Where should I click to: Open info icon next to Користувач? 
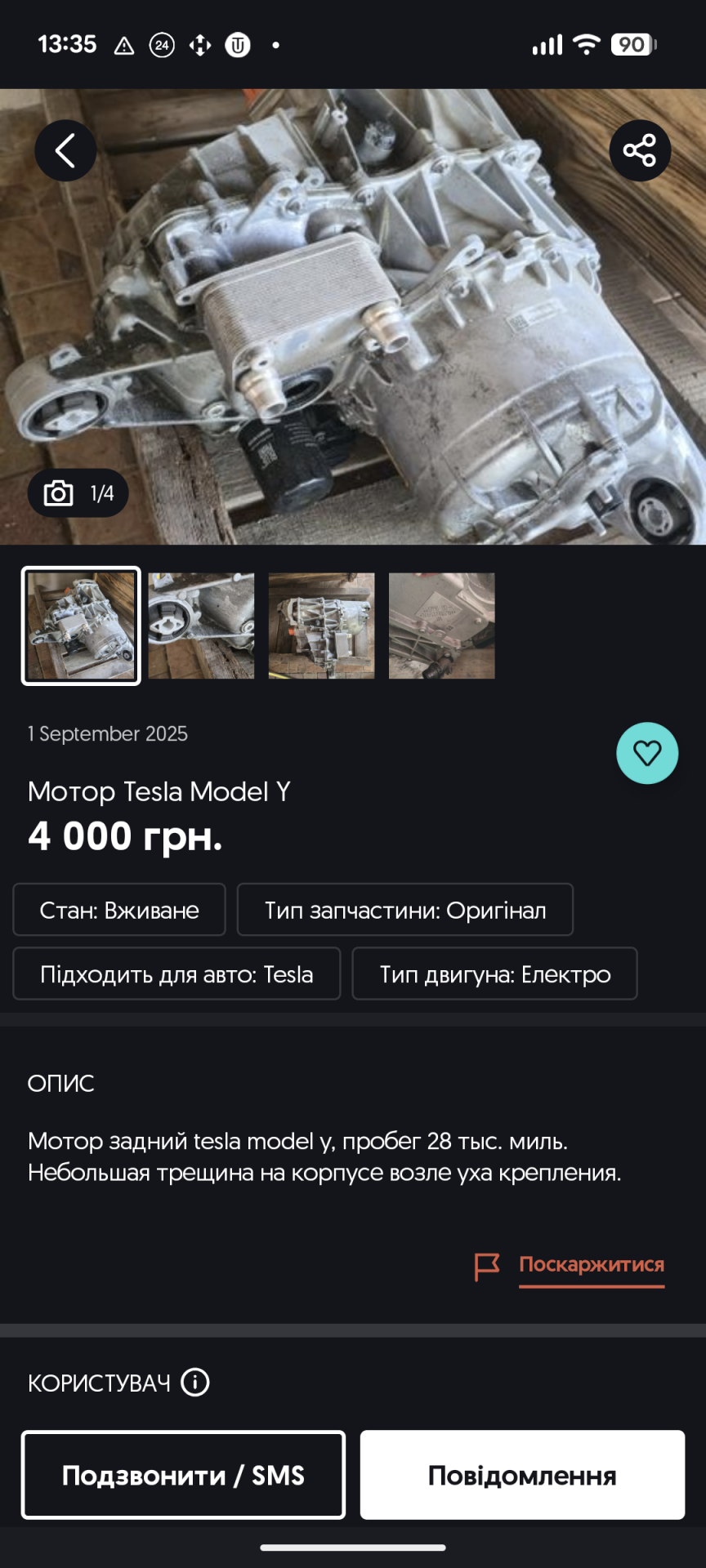tap(195, 1383)
